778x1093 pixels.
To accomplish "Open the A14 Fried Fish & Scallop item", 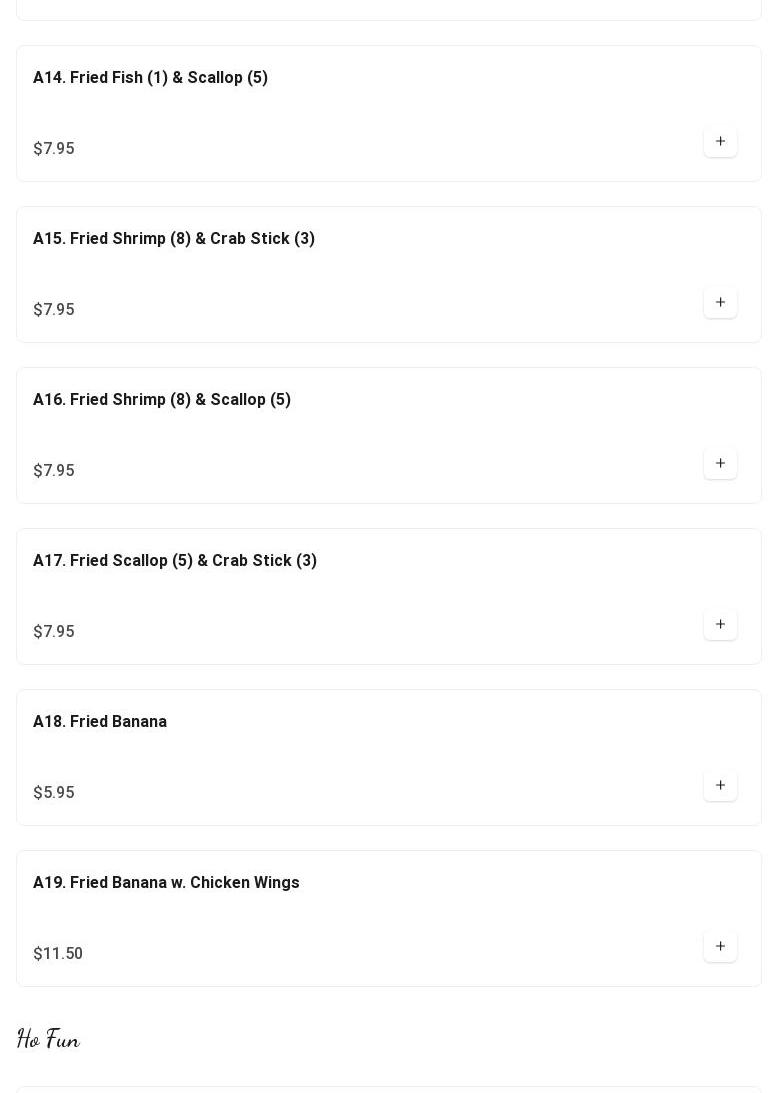I will pos(150,78).
